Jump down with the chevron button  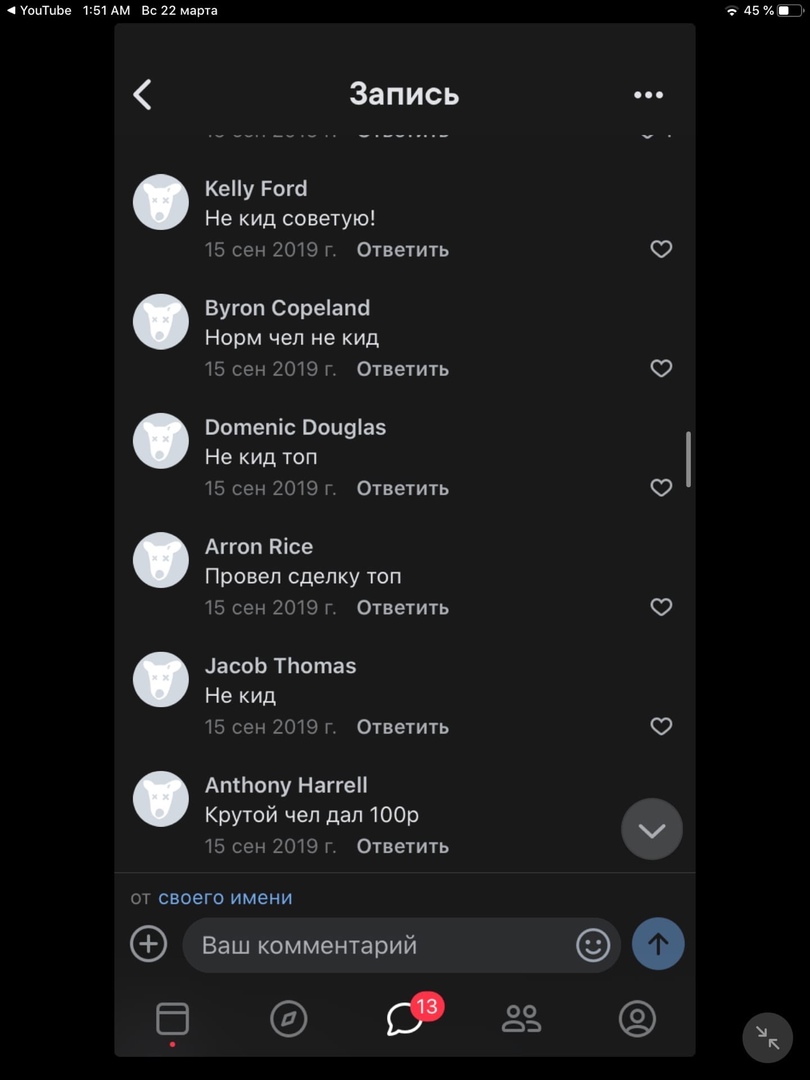point(652,829)
